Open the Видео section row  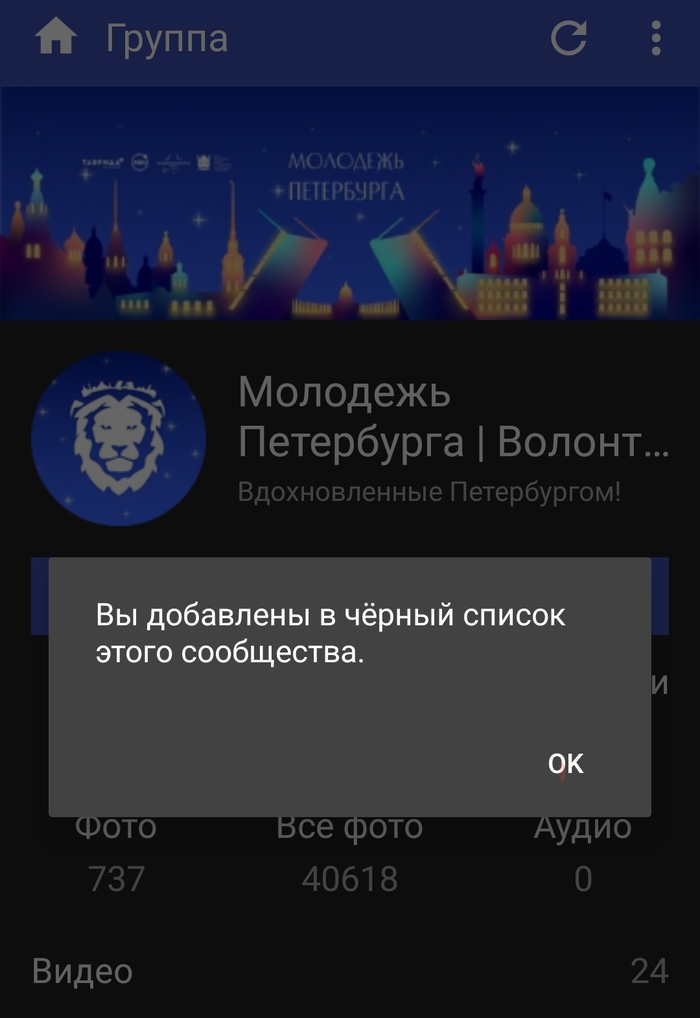[x=350, y=970]
